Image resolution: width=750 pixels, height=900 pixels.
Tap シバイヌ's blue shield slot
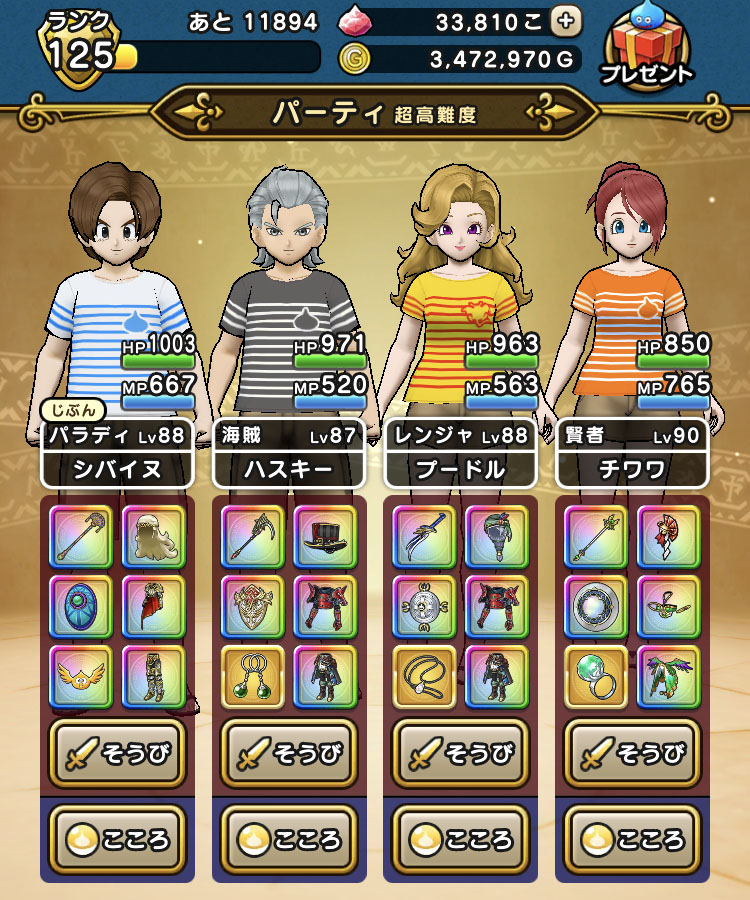click(81, 607)
